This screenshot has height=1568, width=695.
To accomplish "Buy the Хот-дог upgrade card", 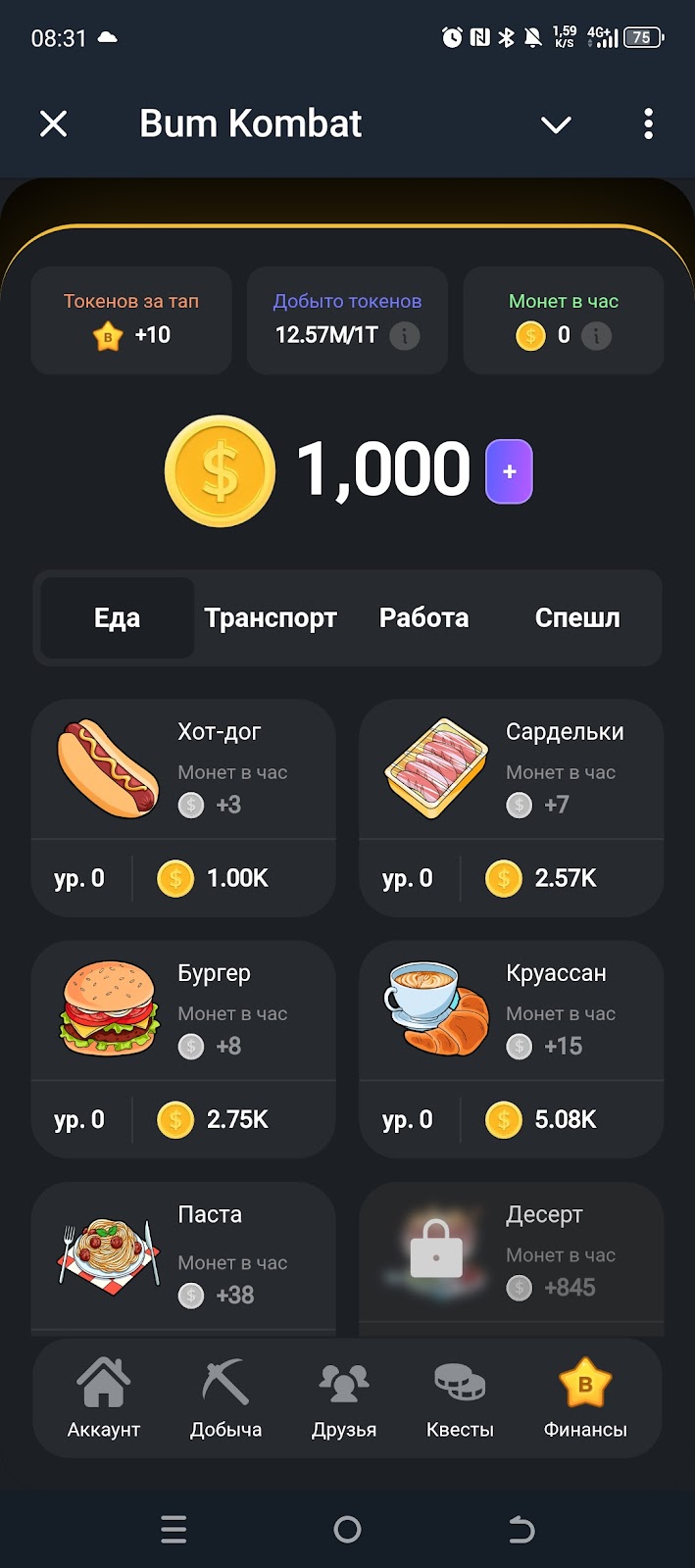I will [183, 808].
